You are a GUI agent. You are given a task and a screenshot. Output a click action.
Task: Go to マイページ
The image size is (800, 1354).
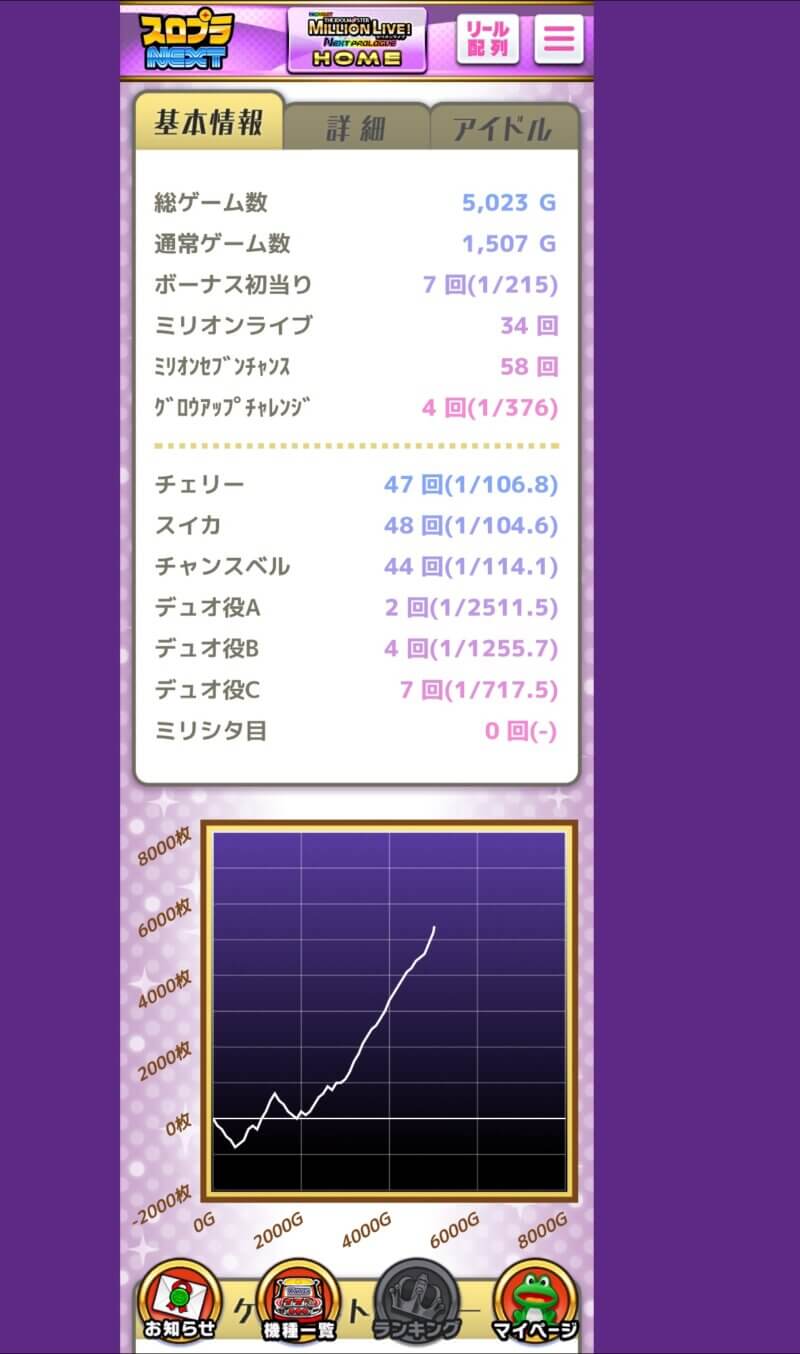tap(535, 1300)
